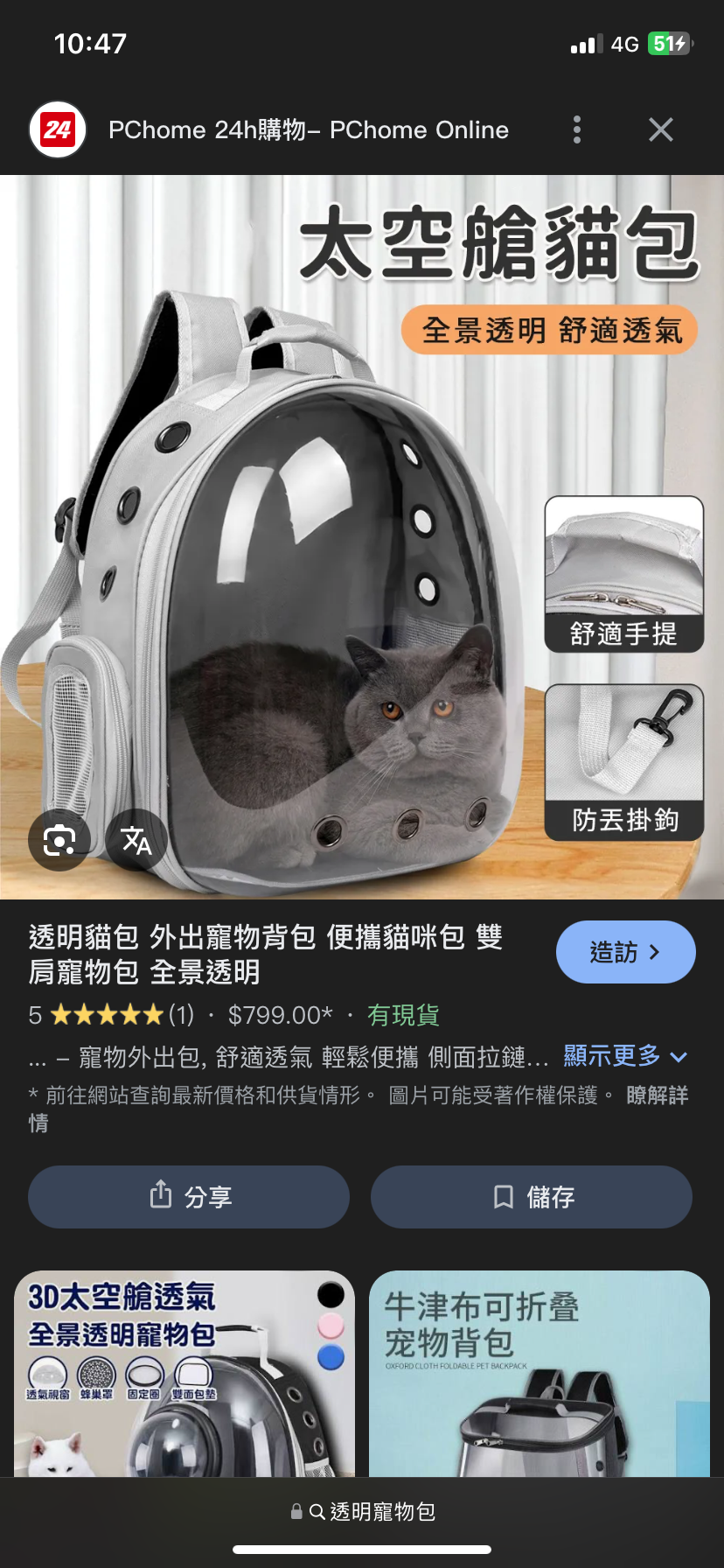
Task: Share this product via 分享
Action: pos(189,1196)
